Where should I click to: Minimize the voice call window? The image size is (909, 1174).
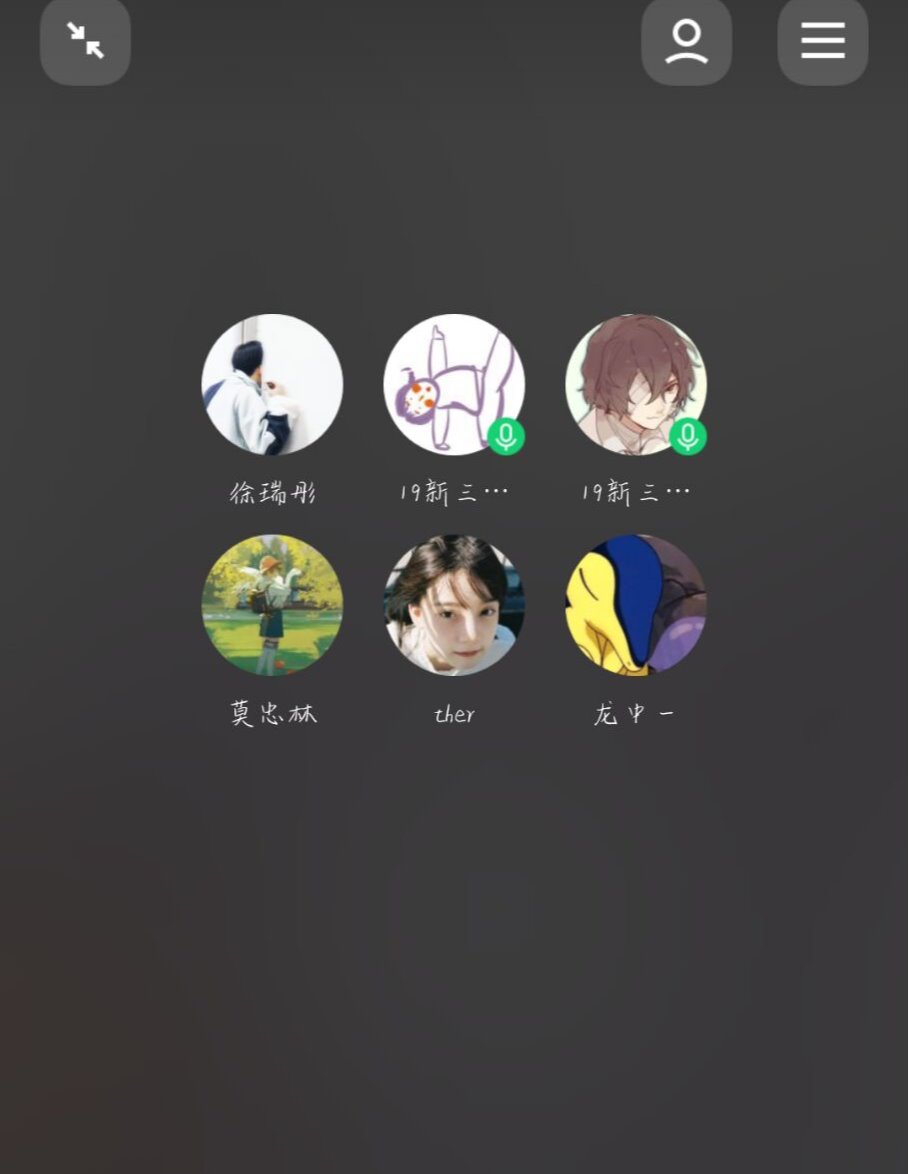pos(85,41)
